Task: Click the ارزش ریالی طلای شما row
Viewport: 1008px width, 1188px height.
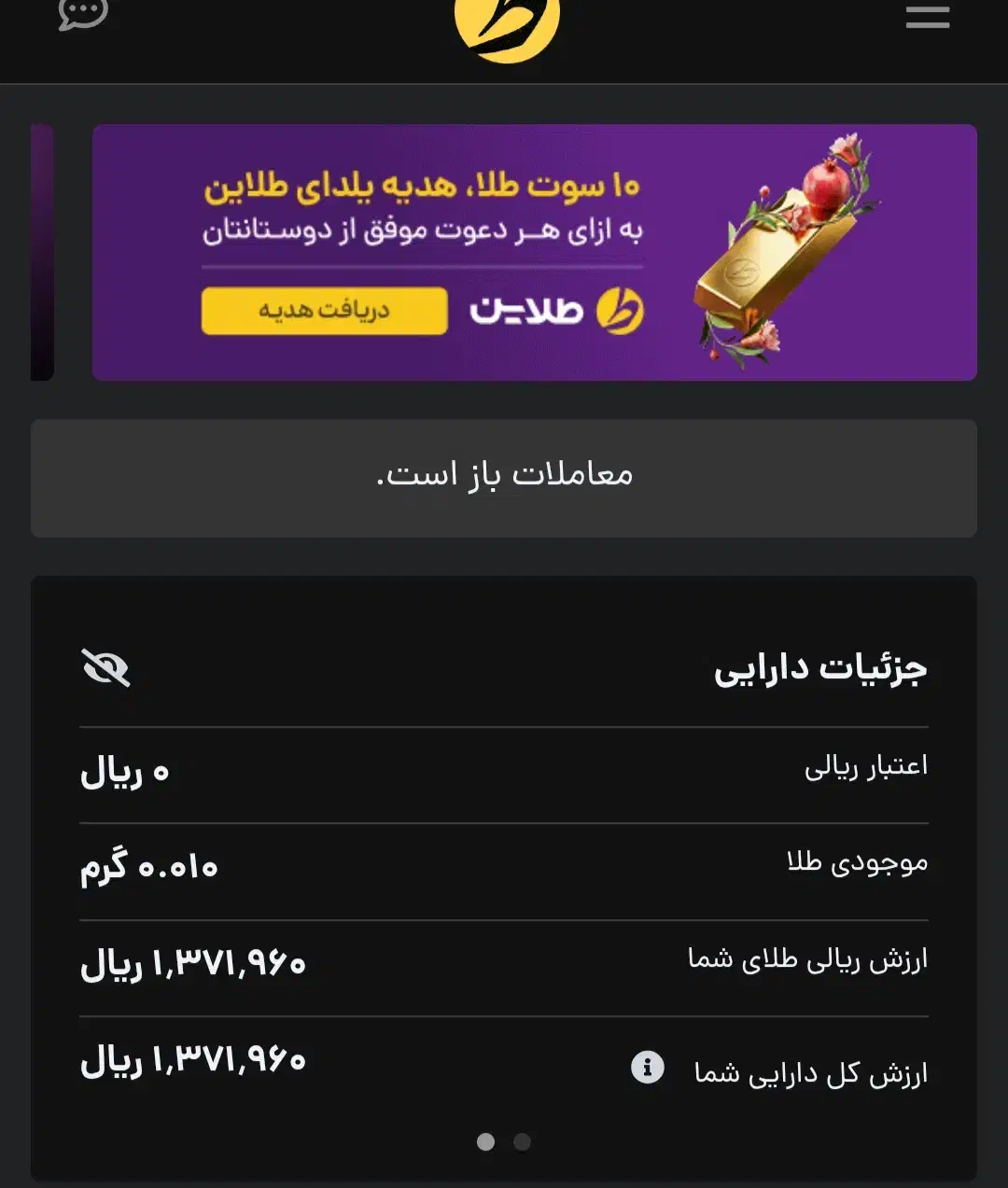Action: click(504, 961)
